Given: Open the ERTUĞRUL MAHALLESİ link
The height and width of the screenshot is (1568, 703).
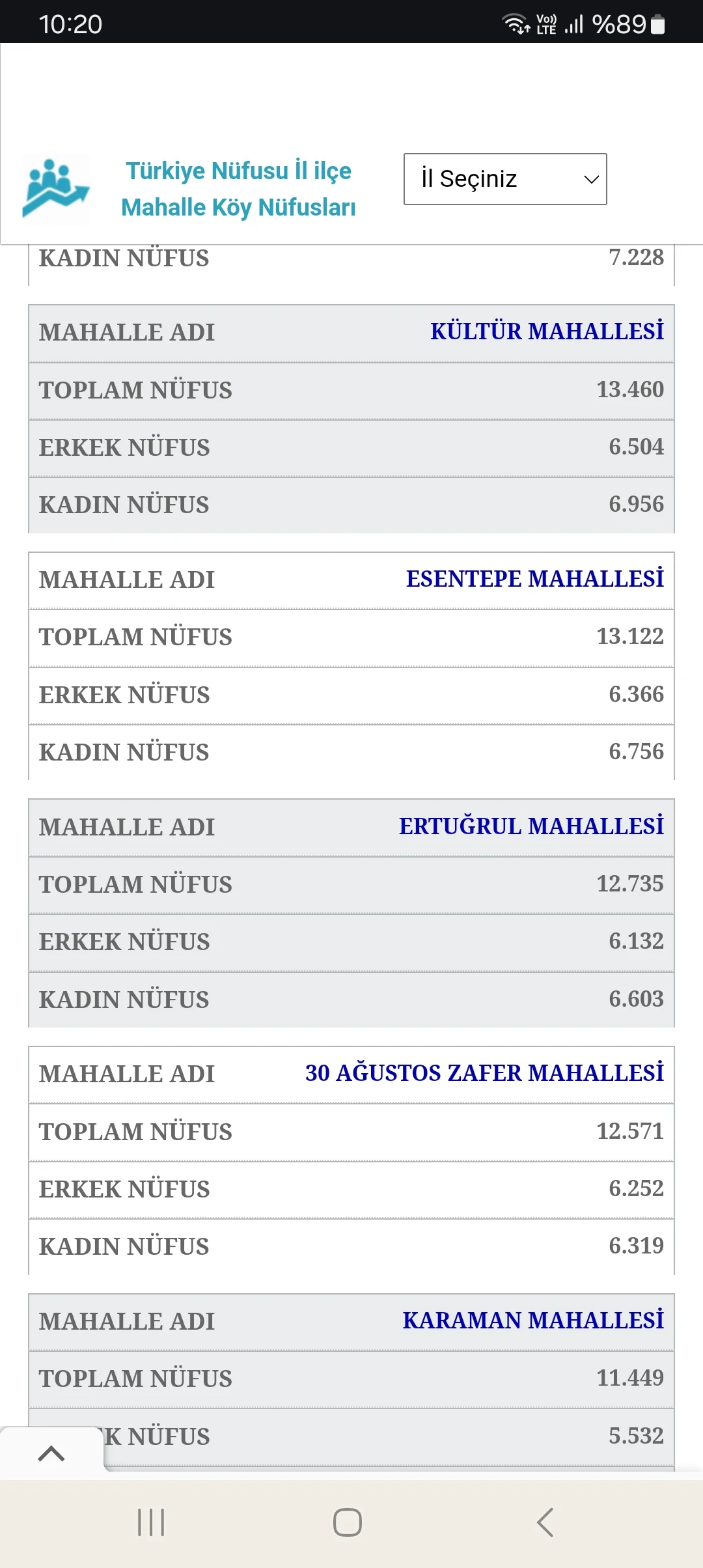Looking at the screenshot, I should pos(531,826).
